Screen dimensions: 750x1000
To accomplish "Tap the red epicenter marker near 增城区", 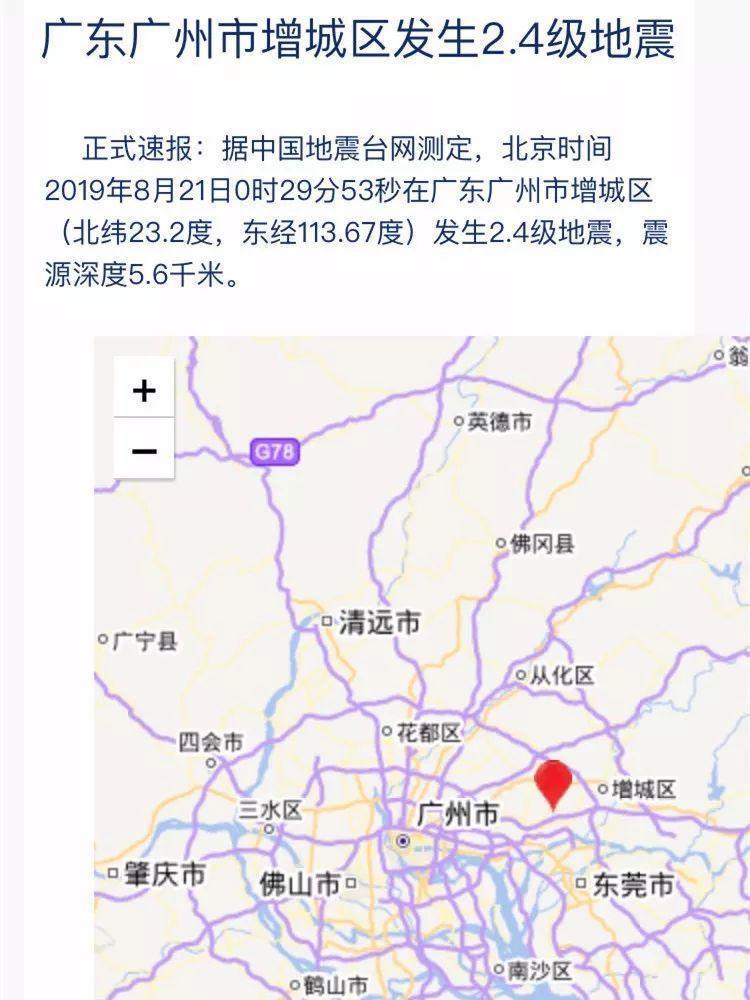I will pyautogui.click(x=552, y=781).
